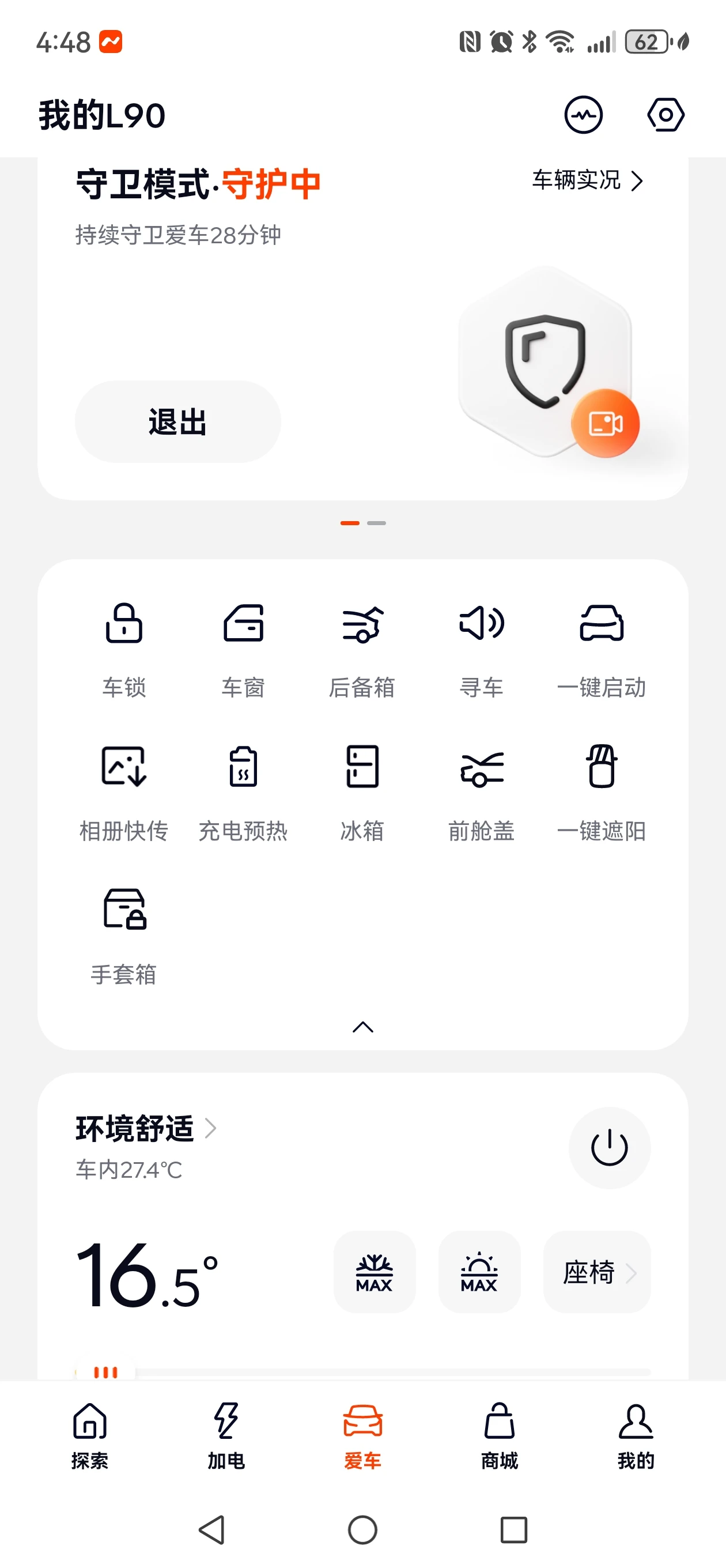Toggle the climate power button
726x1568 pixels.
click(609, 1147)
